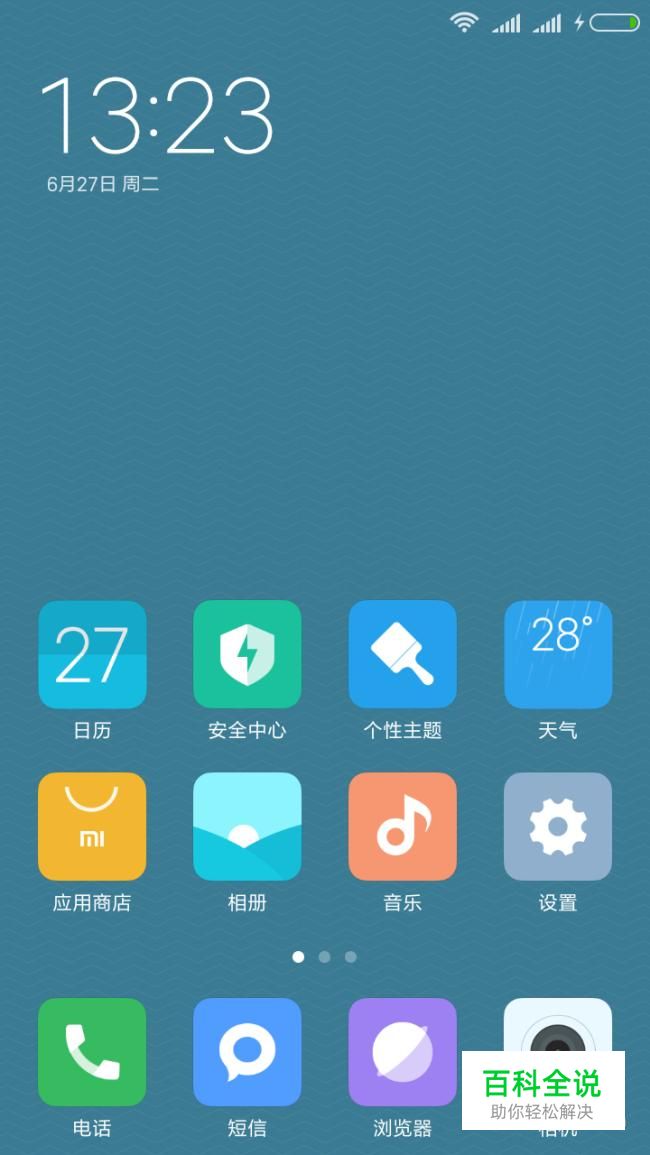This screenshot has width=650, height=1155.
Task: Launch the 浏览器 browser
Action: click(402, 1052)
